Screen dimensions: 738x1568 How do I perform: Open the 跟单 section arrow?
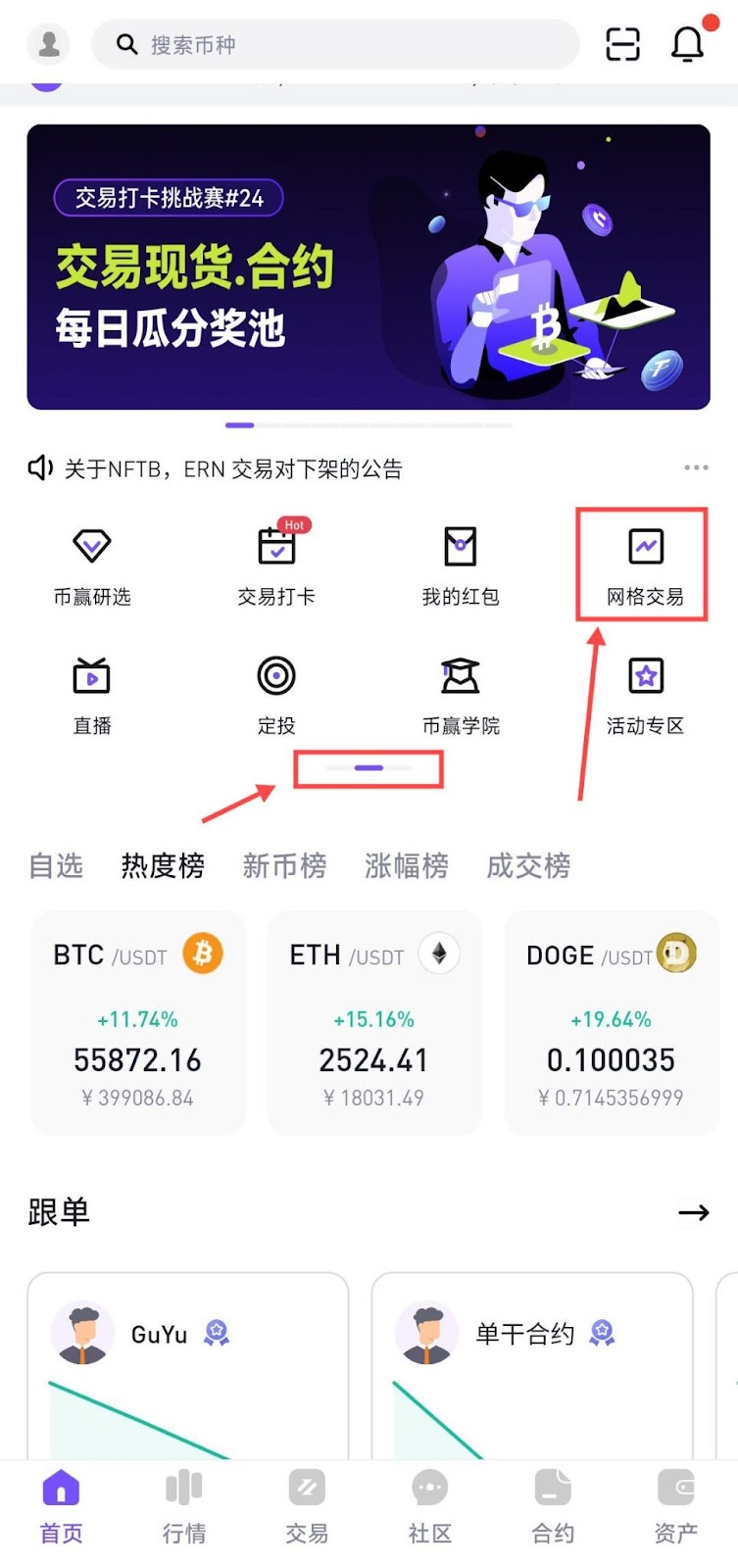[694, 1212]
